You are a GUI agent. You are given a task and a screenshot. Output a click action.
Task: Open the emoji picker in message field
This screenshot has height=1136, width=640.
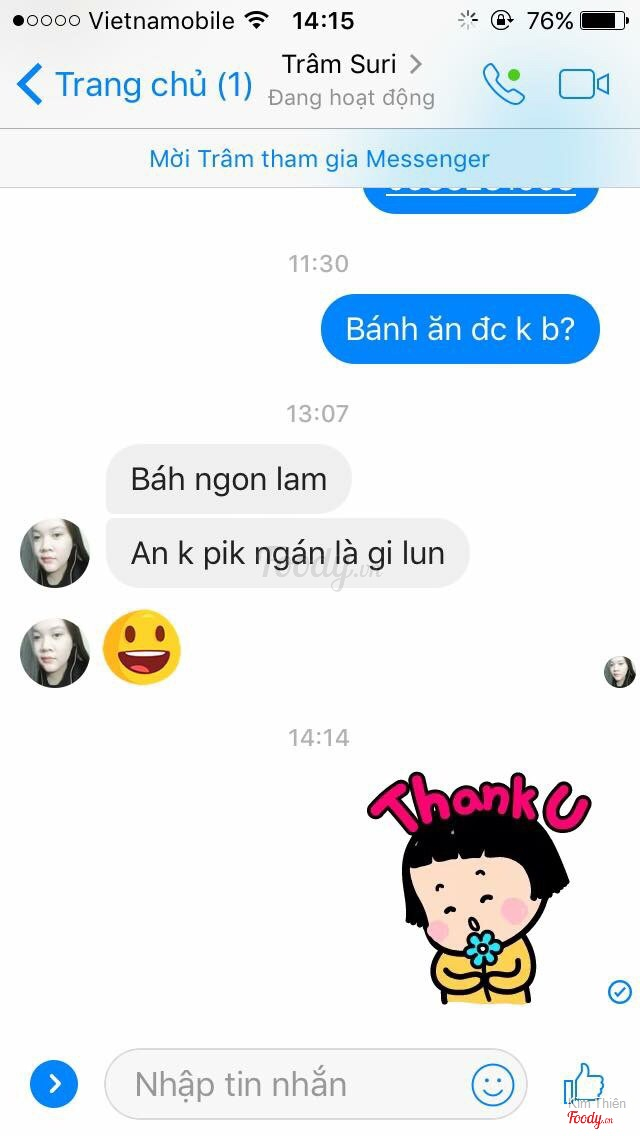pos(492,1084)
